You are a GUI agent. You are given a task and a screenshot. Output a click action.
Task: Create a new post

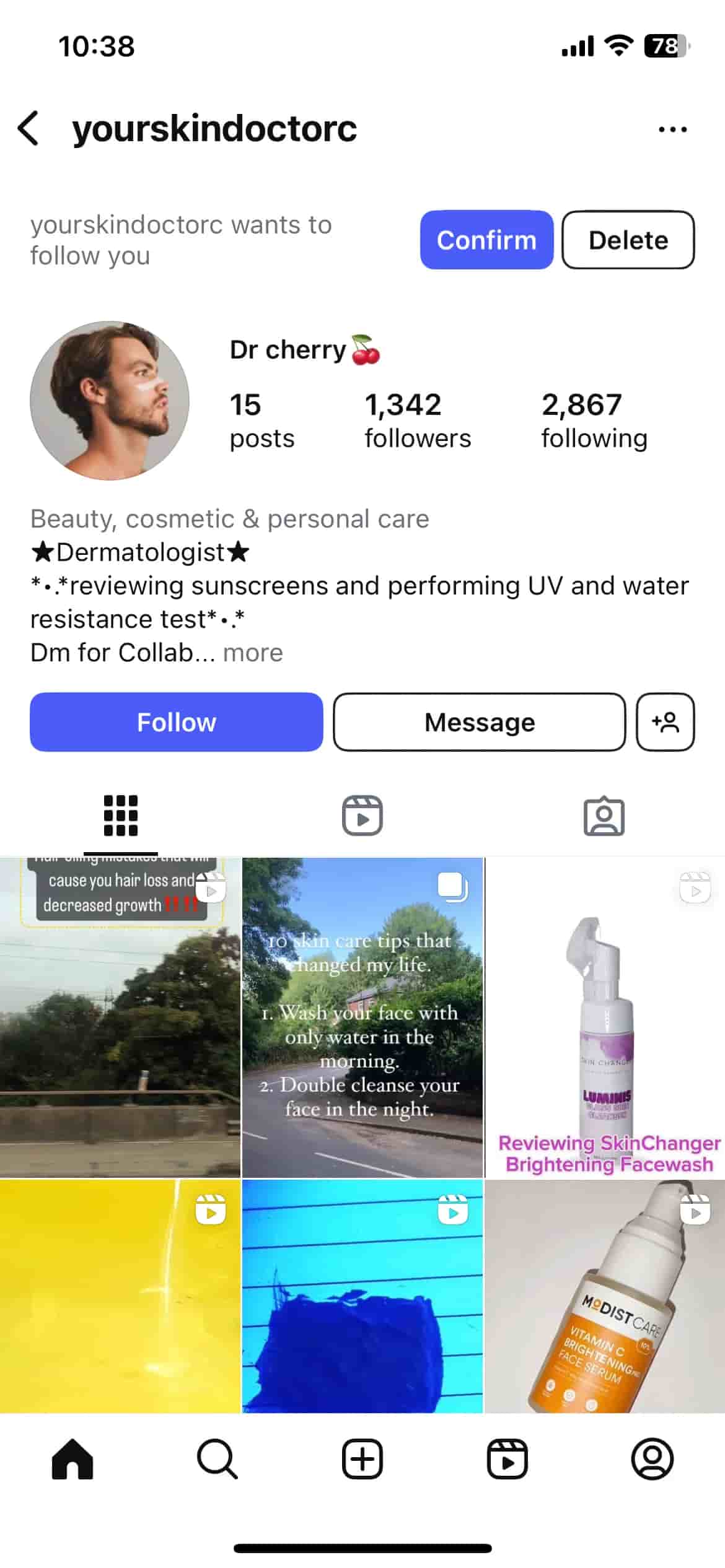[362, 1459]
